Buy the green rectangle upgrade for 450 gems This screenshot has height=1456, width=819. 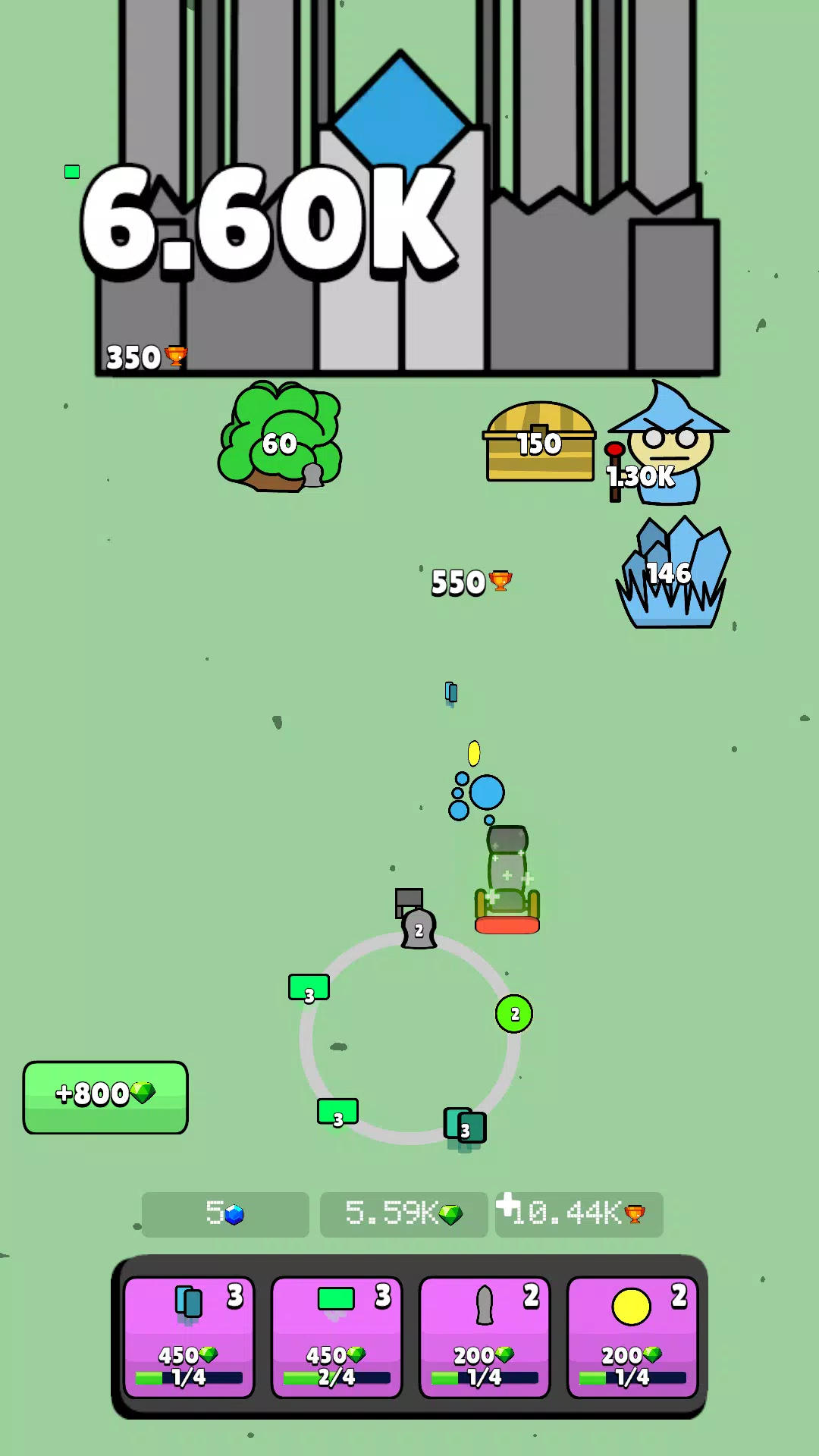[337, 1337]
